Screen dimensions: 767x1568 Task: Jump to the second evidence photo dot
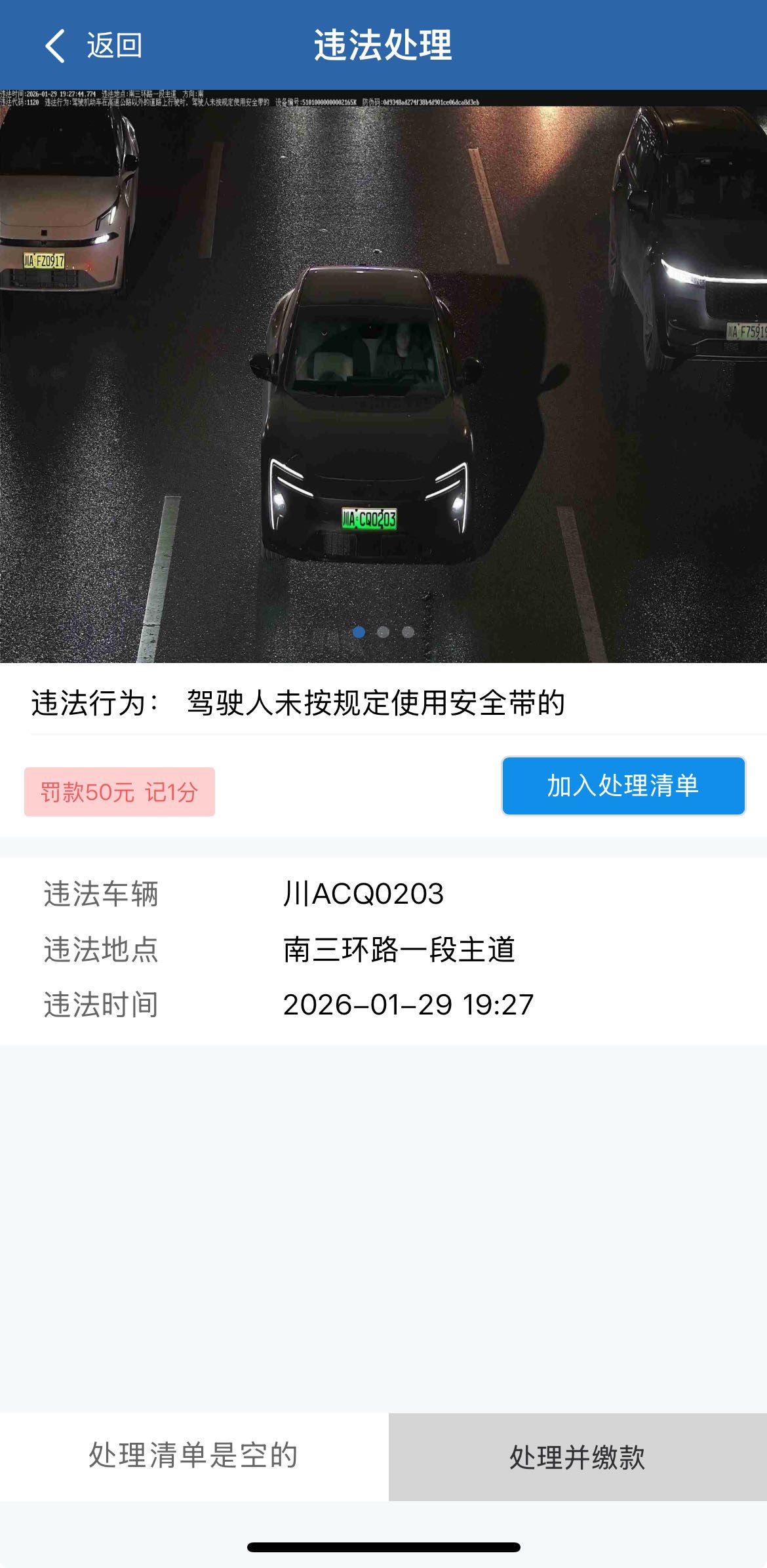383,632
